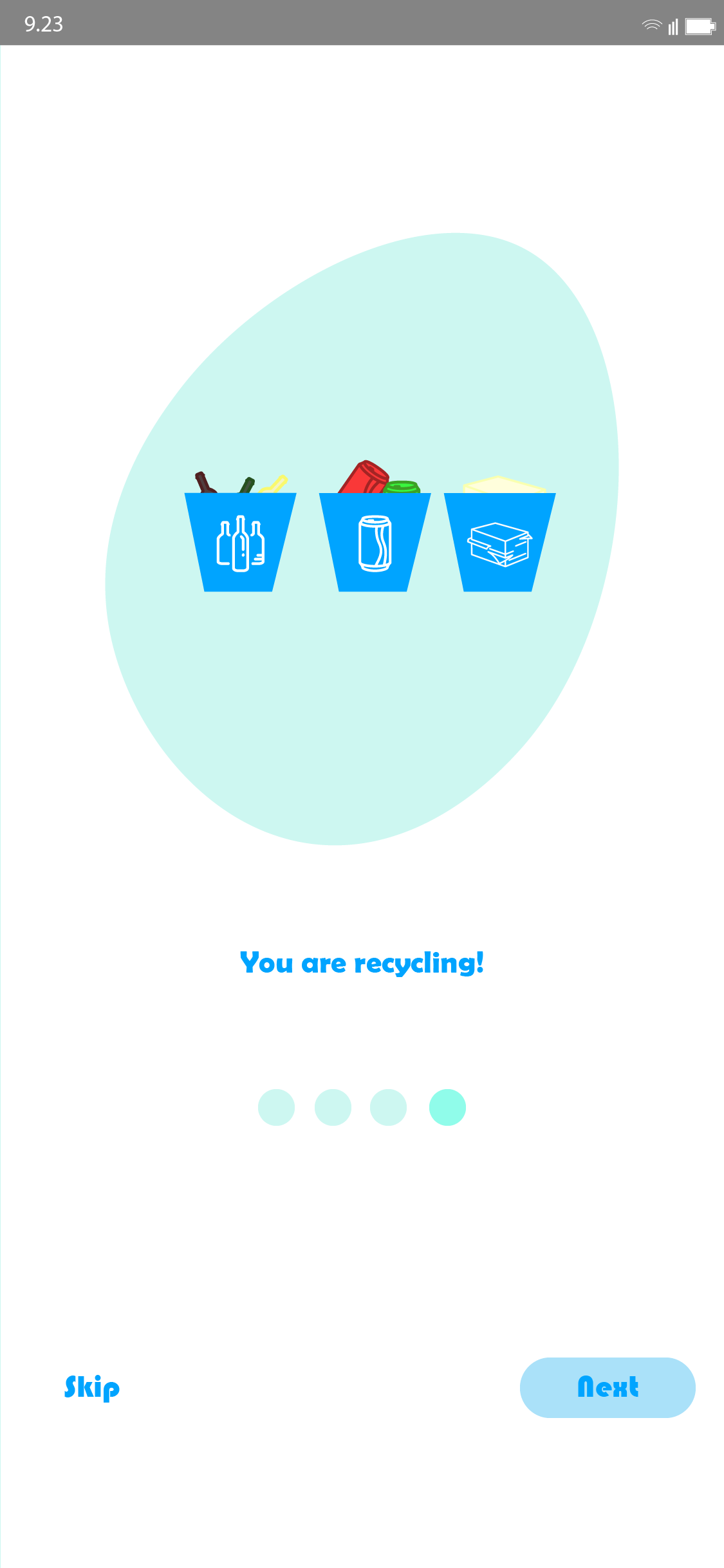Tap the Next button
This screenshot has height=1568, width=724.
607,1387
